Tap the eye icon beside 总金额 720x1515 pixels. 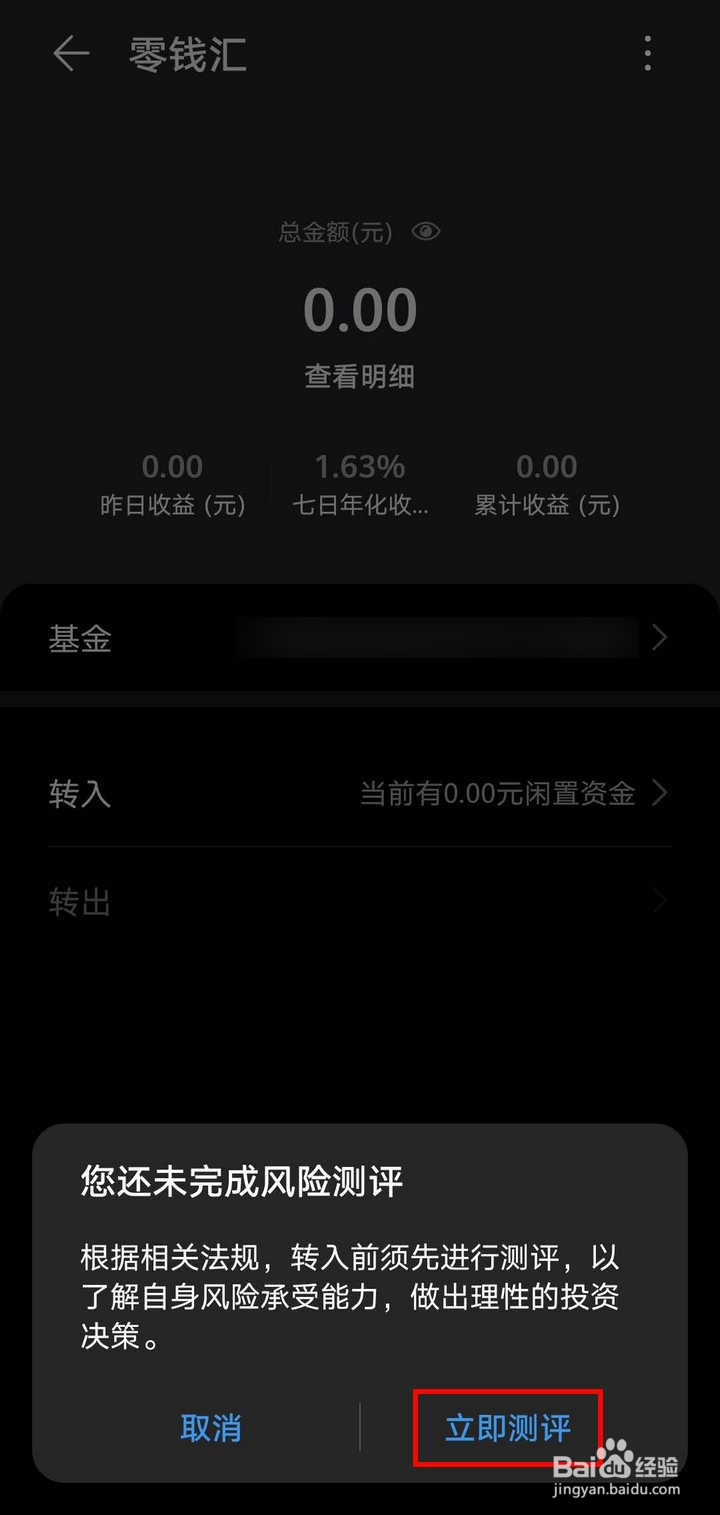pos(426,231)
